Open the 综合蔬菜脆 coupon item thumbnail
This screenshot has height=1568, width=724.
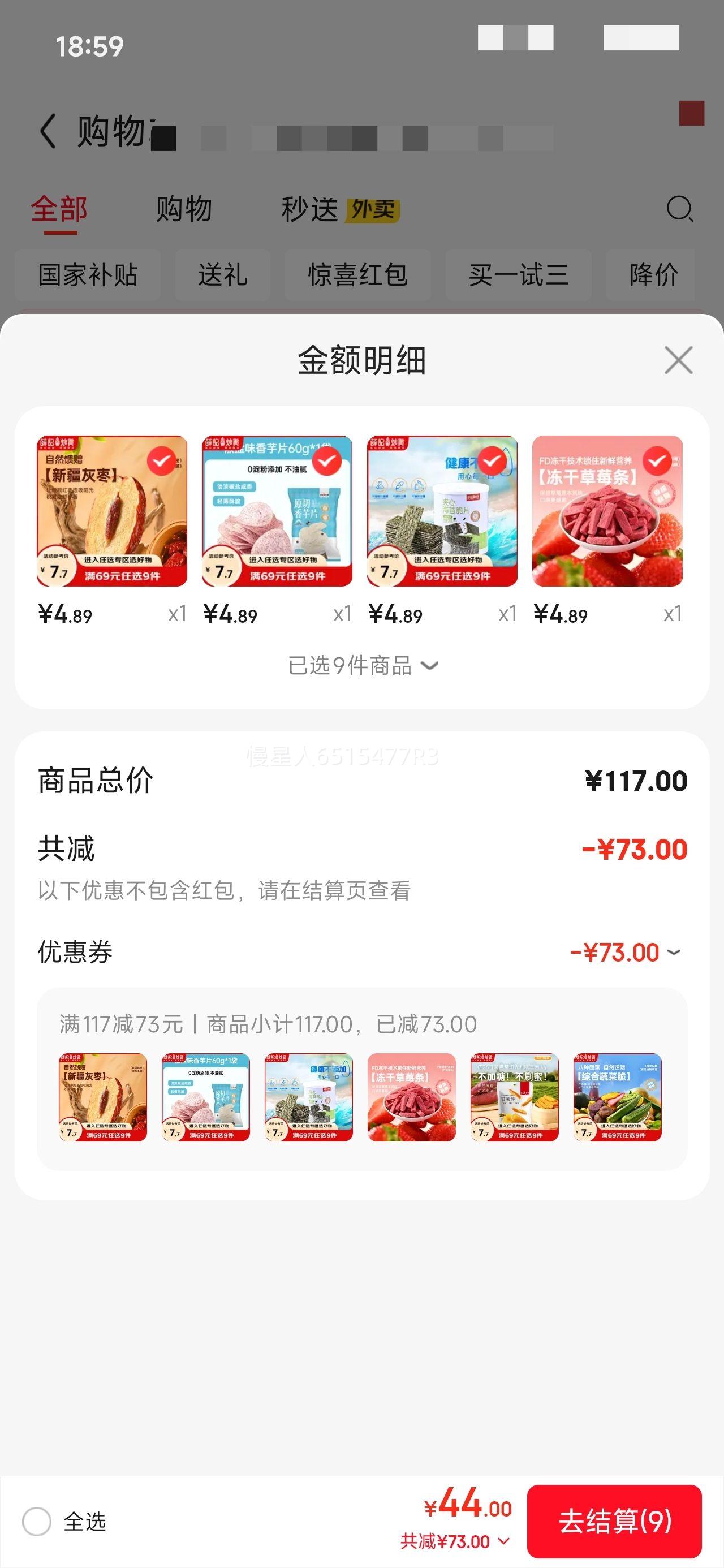point(616,1097)
